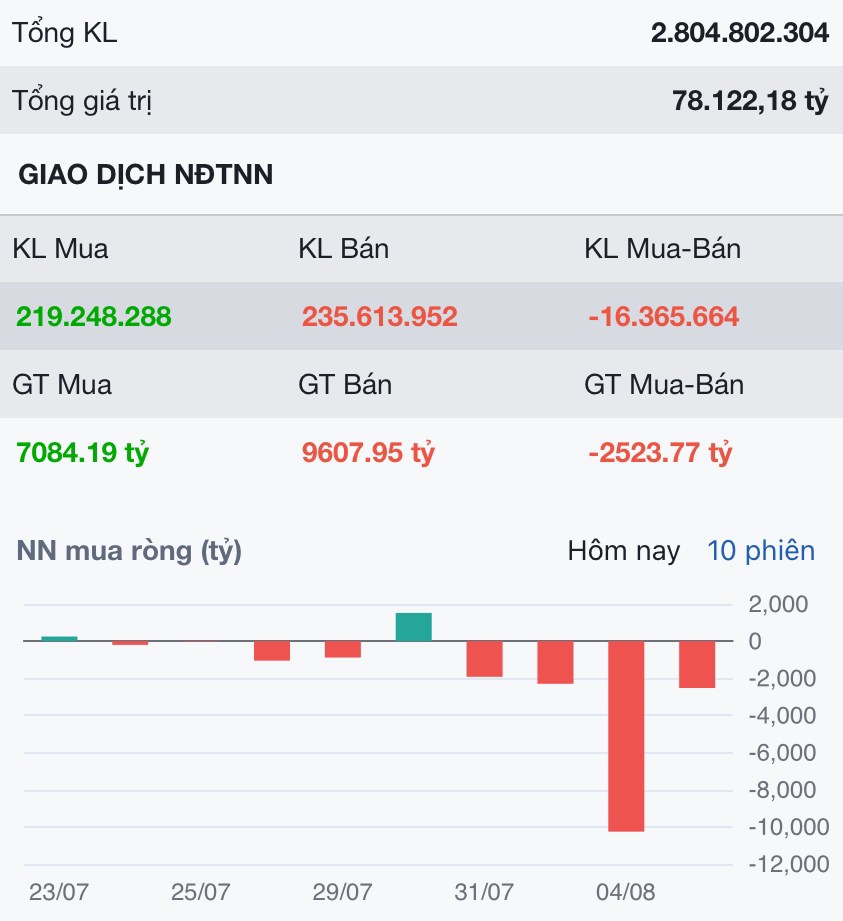Click the net value -16.365.664

(x=662, y=317)
